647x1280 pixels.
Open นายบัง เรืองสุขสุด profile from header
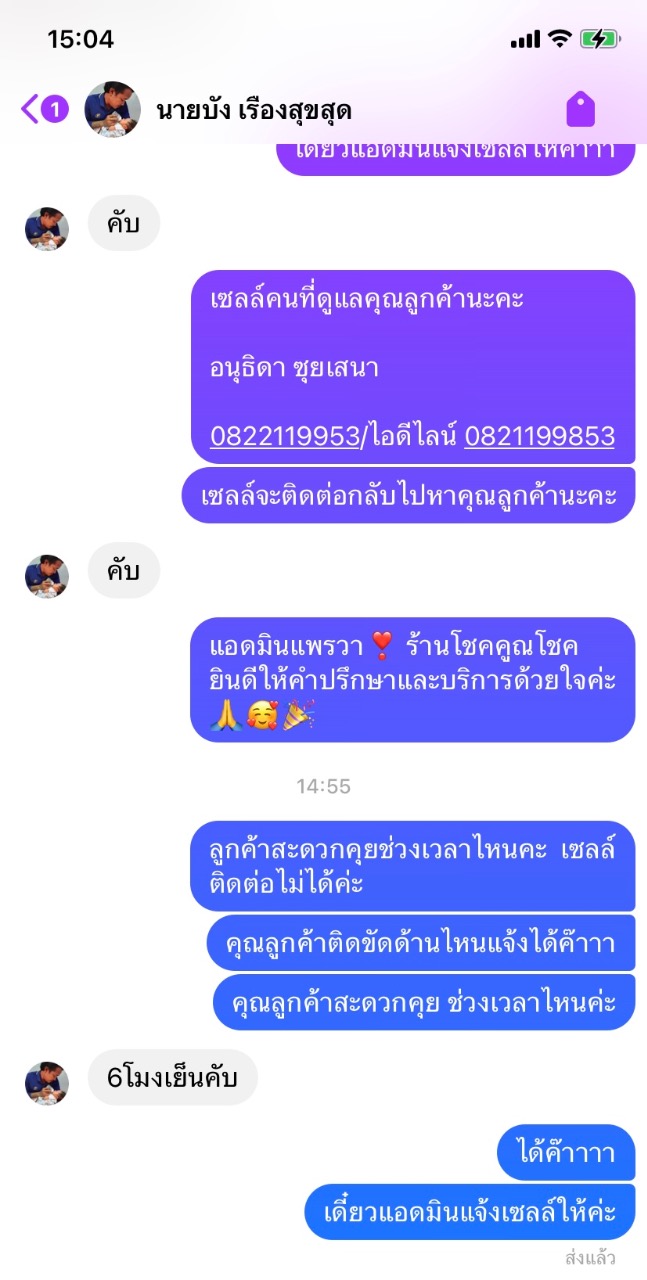click(x=254, y=110)
